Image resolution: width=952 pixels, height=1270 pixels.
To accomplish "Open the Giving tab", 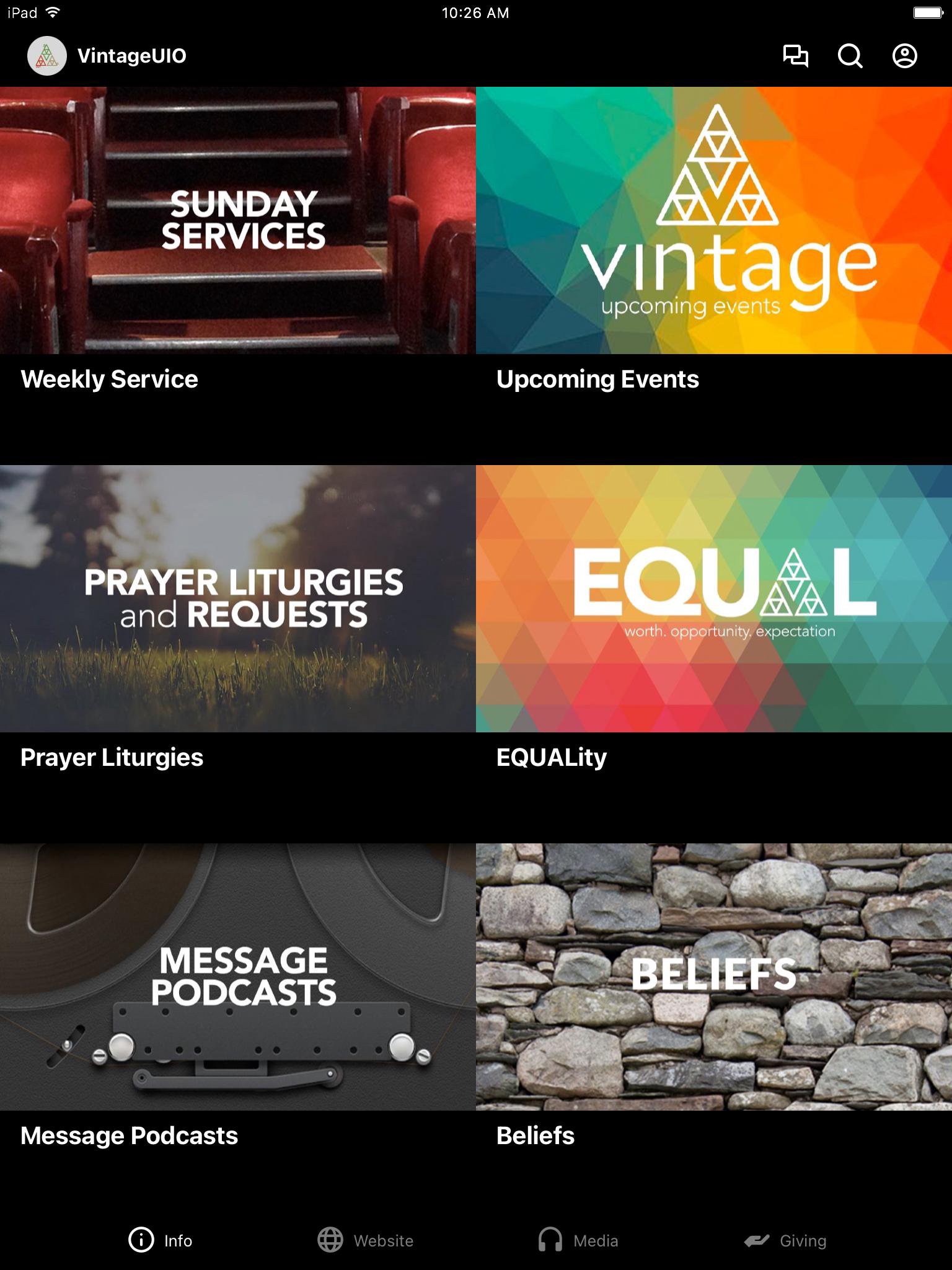I will [x=785, y=1240].
